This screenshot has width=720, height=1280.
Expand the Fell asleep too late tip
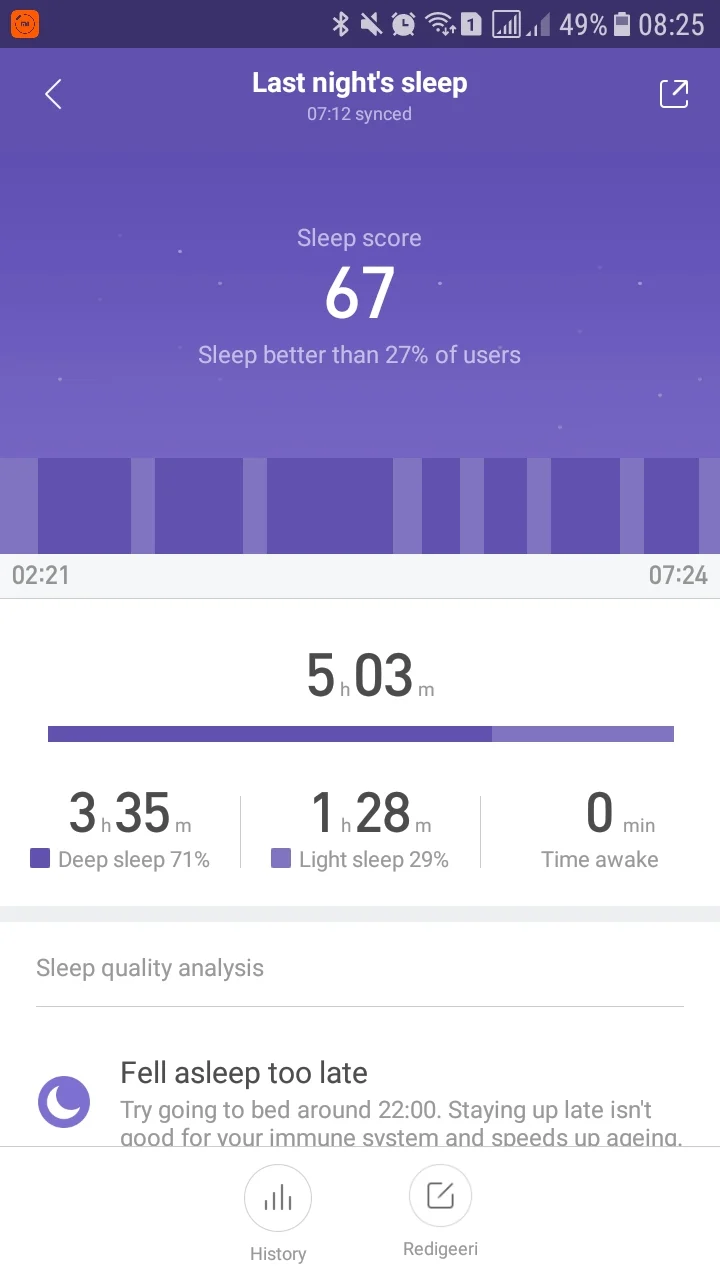(243, 1072)
